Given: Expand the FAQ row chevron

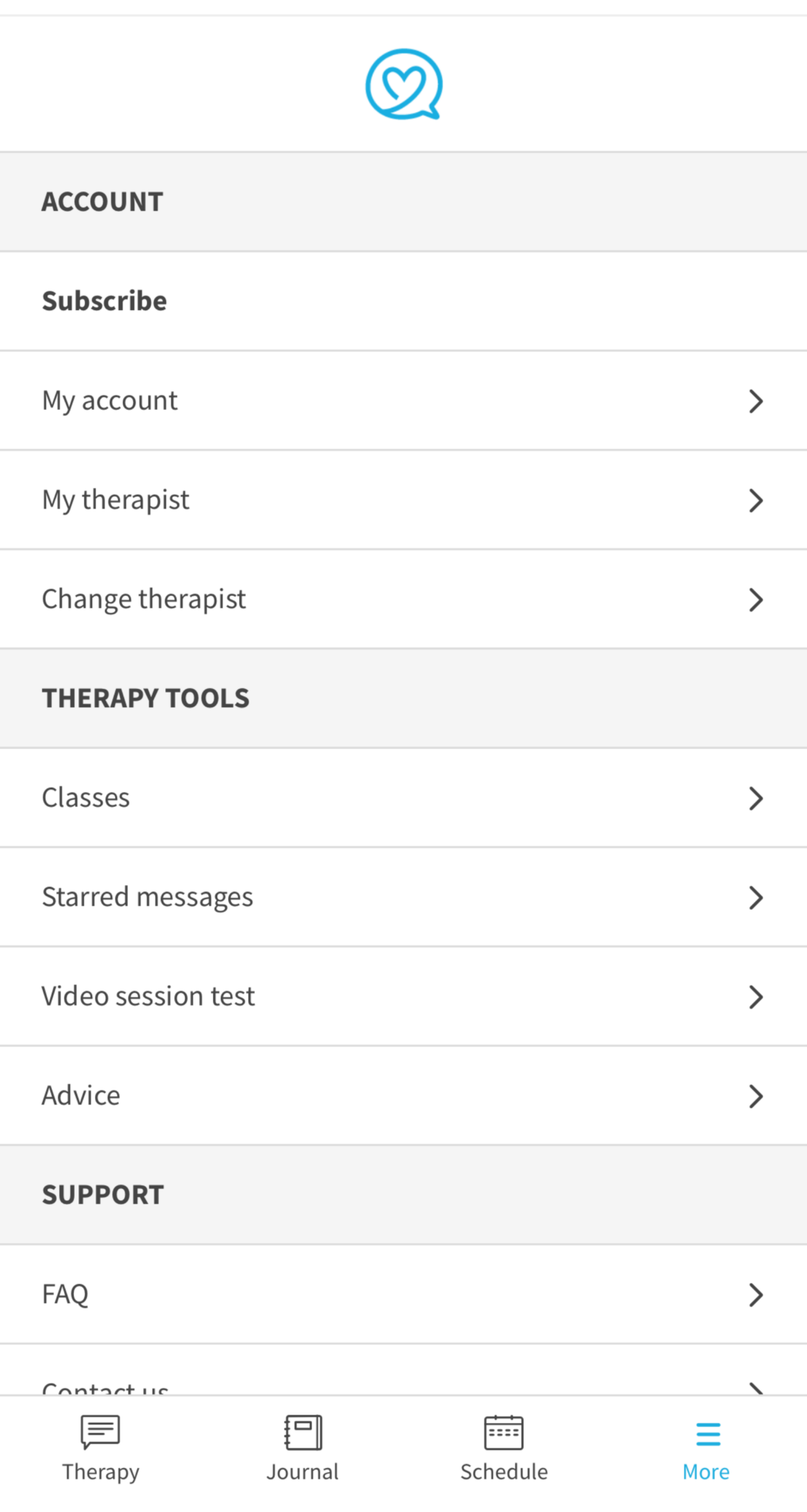Looking at the screenshot, I should (756, 1294).
